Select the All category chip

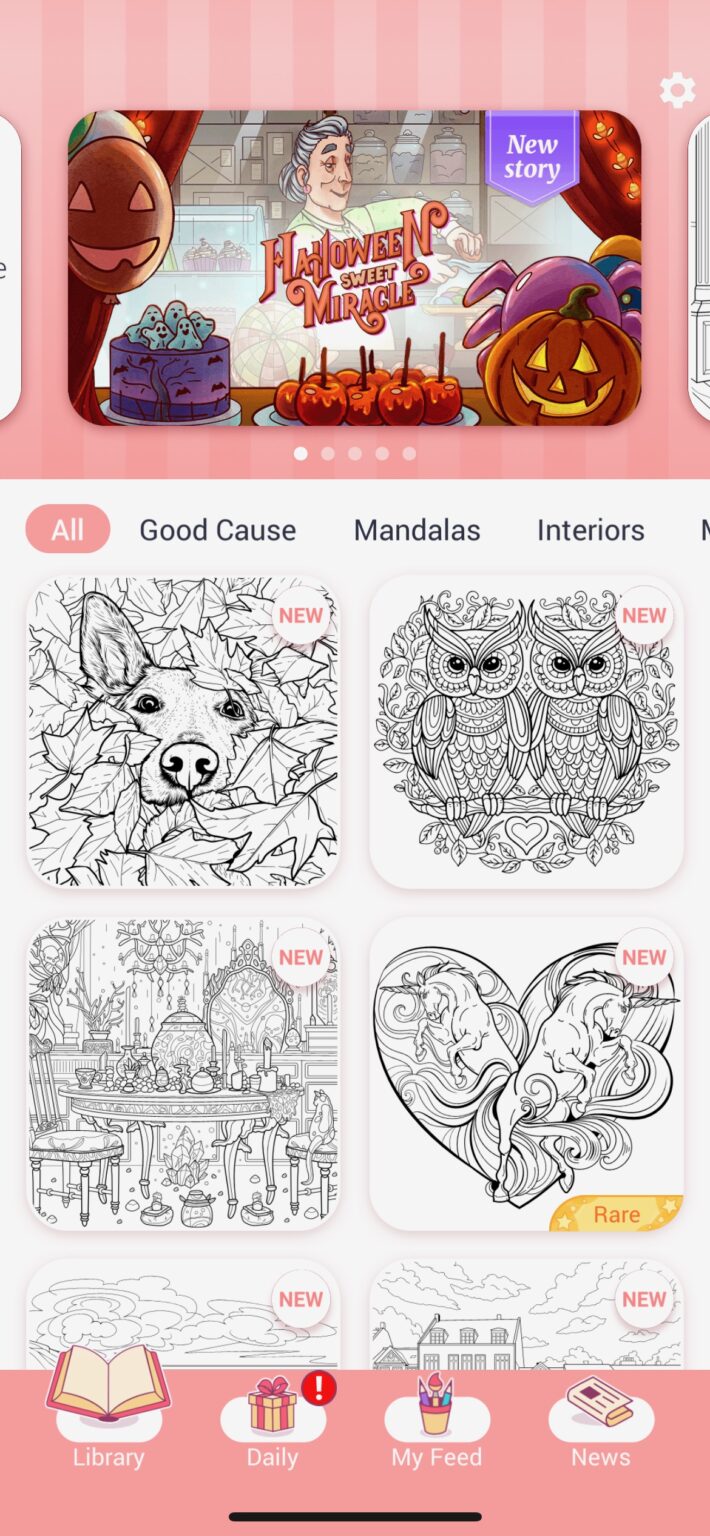click(x=68, y=529)
